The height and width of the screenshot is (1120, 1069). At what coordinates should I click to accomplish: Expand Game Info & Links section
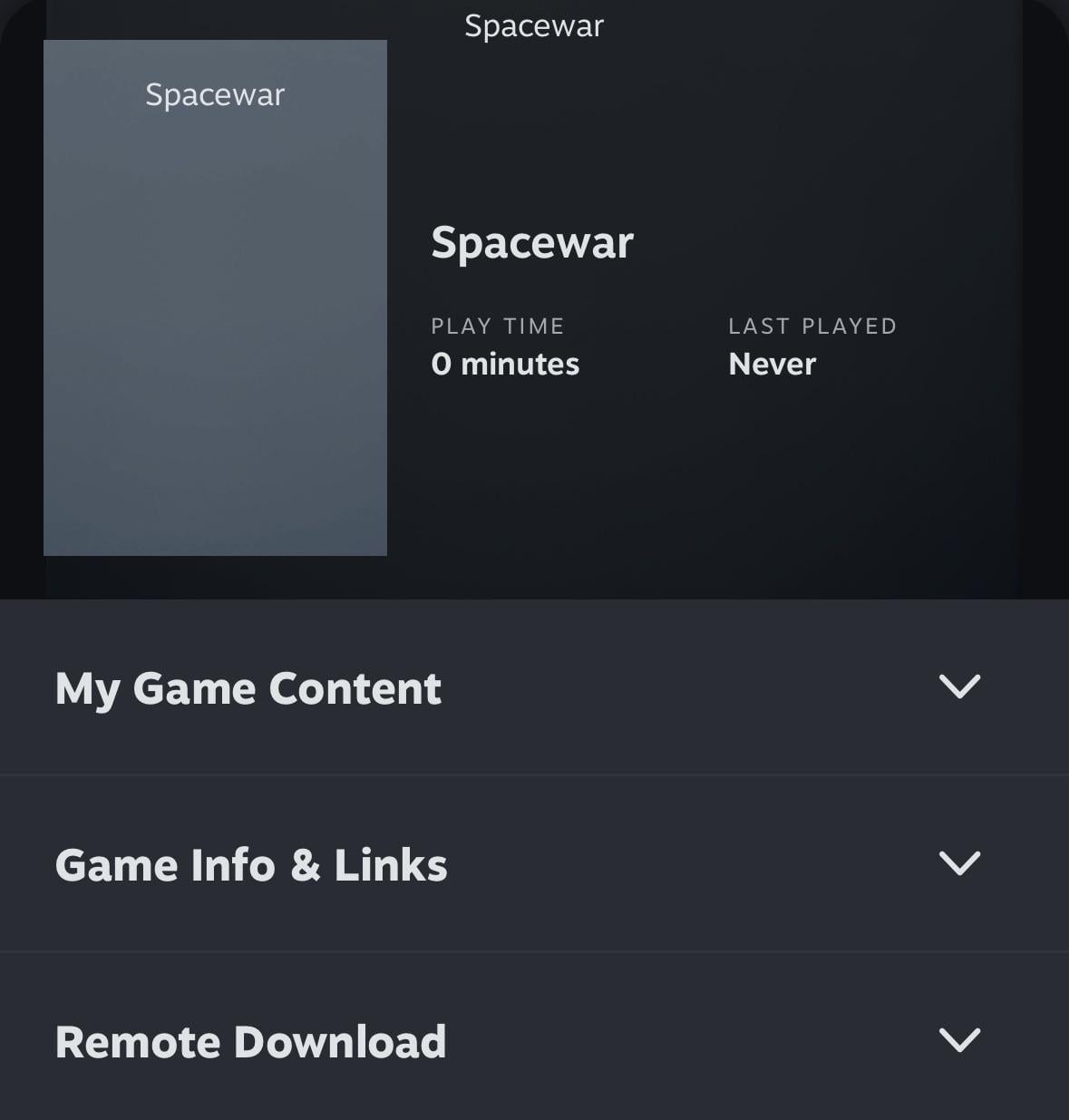[959, 863]
